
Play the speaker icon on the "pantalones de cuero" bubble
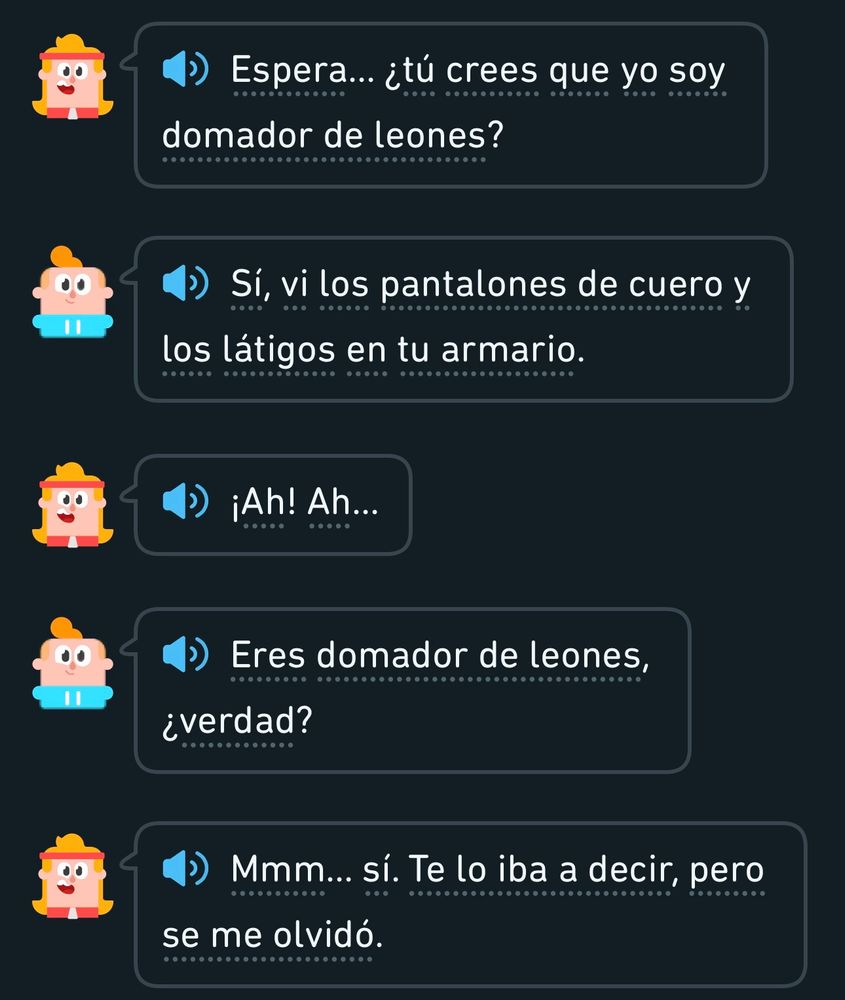(x=188, y=283)
